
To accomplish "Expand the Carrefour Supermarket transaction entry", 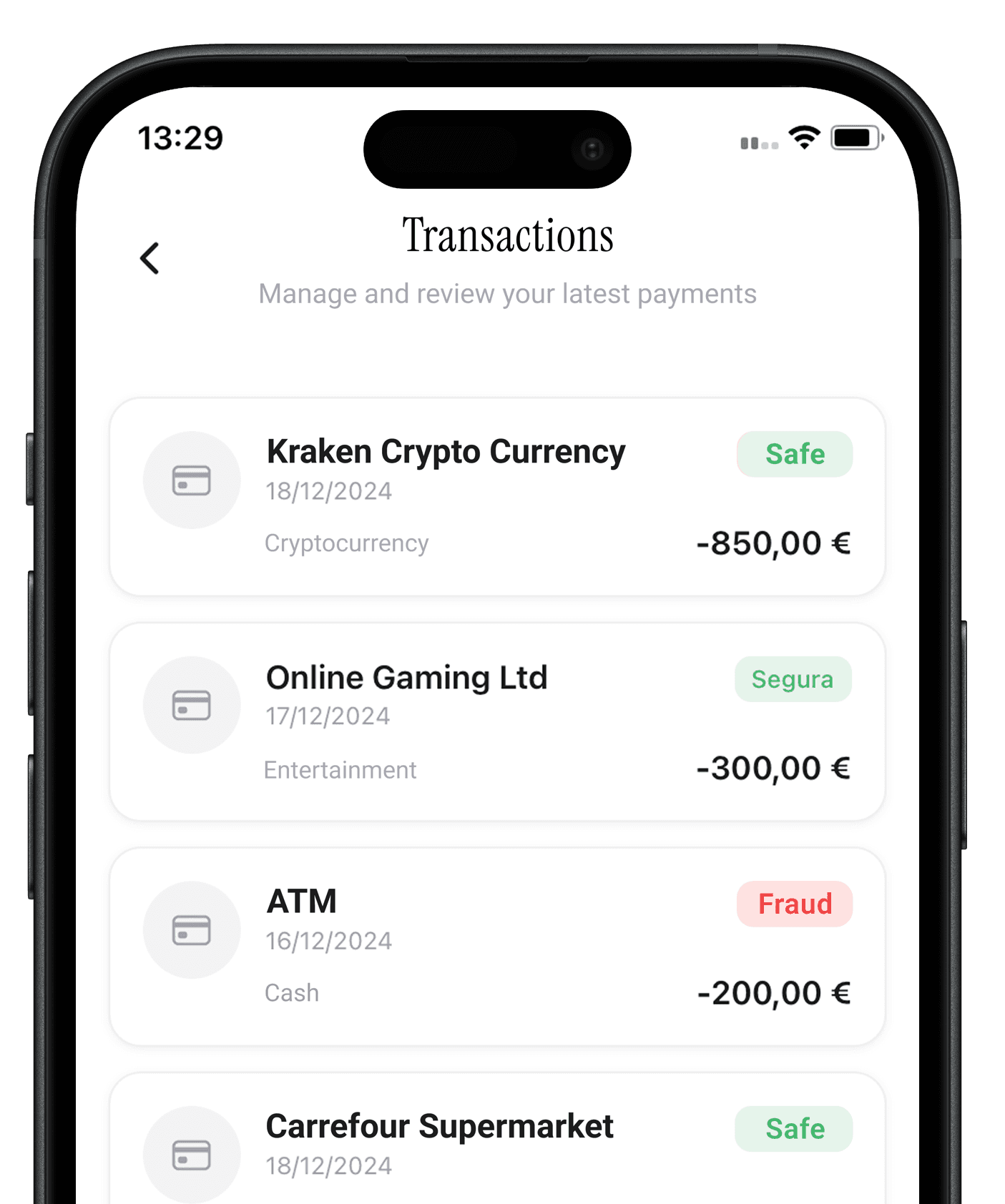I will pyautogui.click(x=501, y=1144).
